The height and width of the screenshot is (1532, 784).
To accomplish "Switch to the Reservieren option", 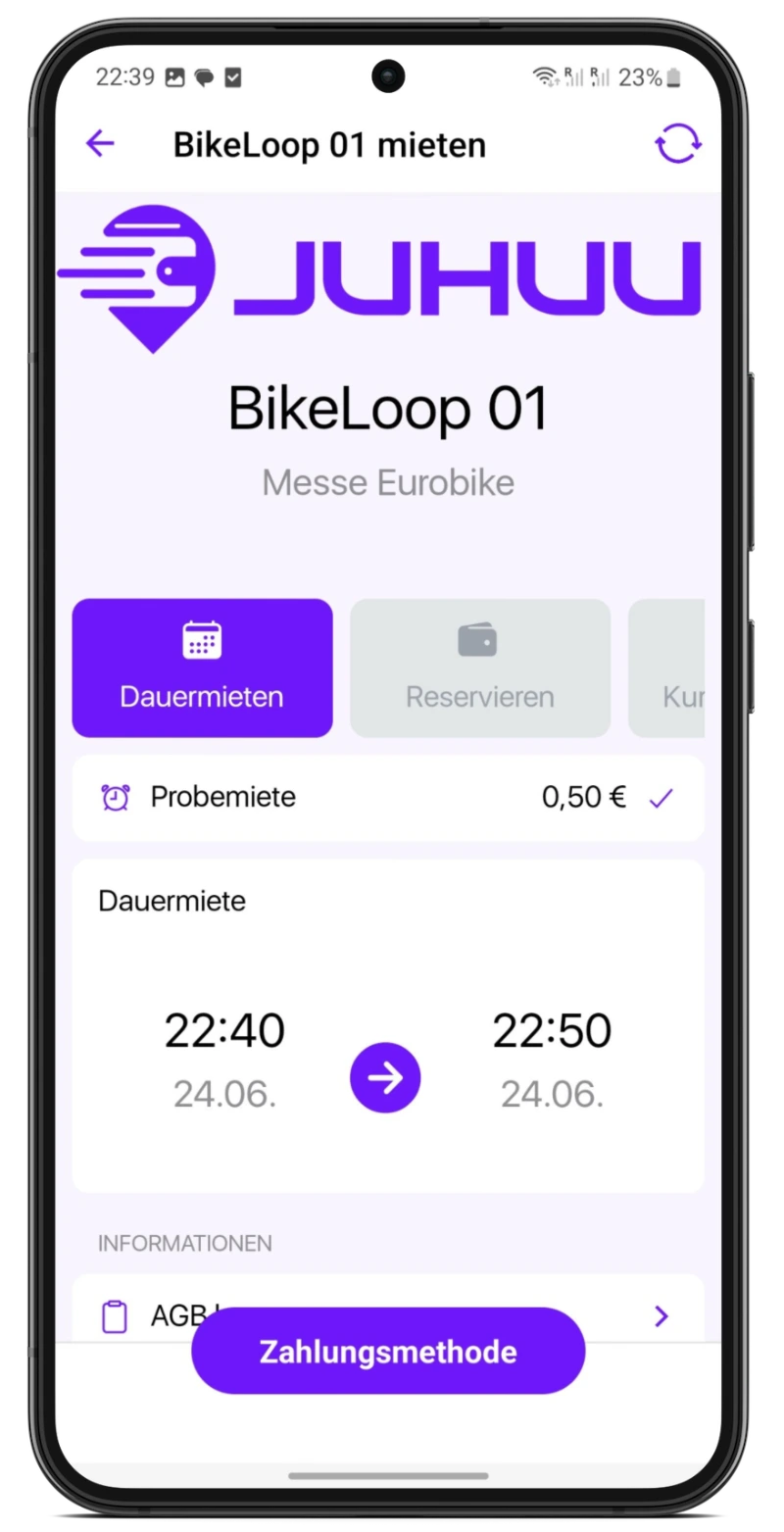I will click(x=480, y=667).
